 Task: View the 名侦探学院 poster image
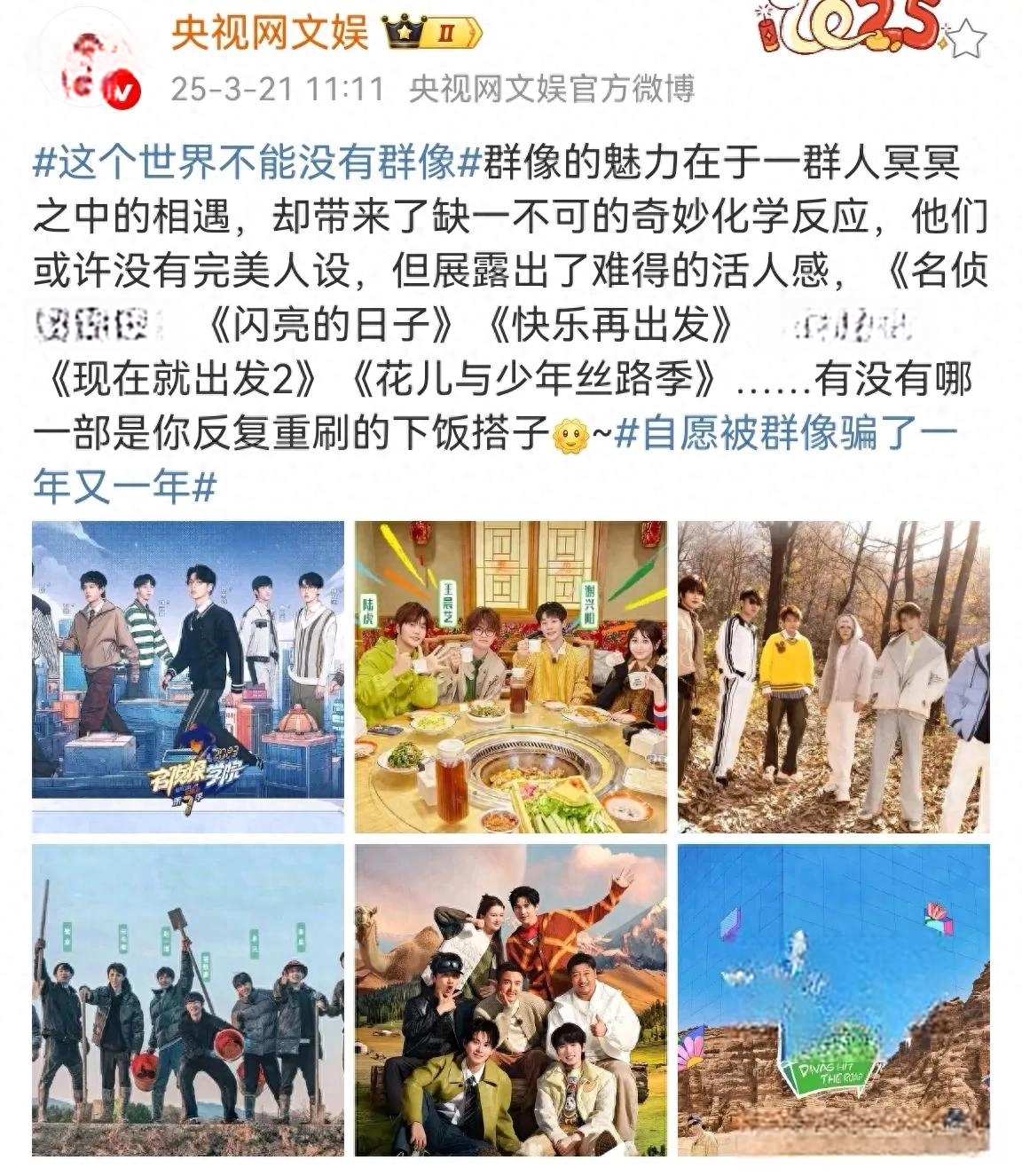pyautogui.click(x=188, y=676)
